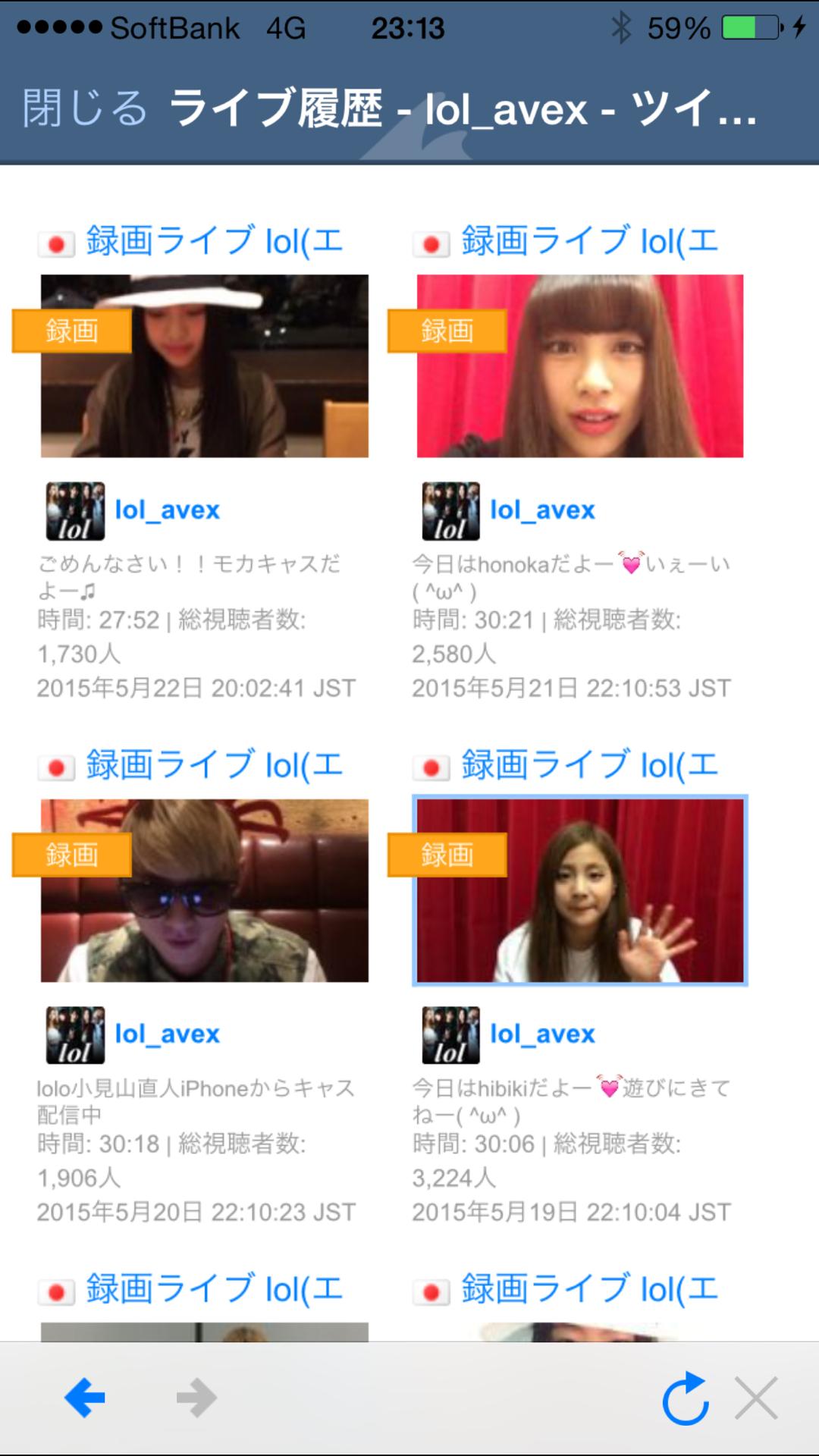Tap 閉じる to close the browser view

(x=84, y=108)
